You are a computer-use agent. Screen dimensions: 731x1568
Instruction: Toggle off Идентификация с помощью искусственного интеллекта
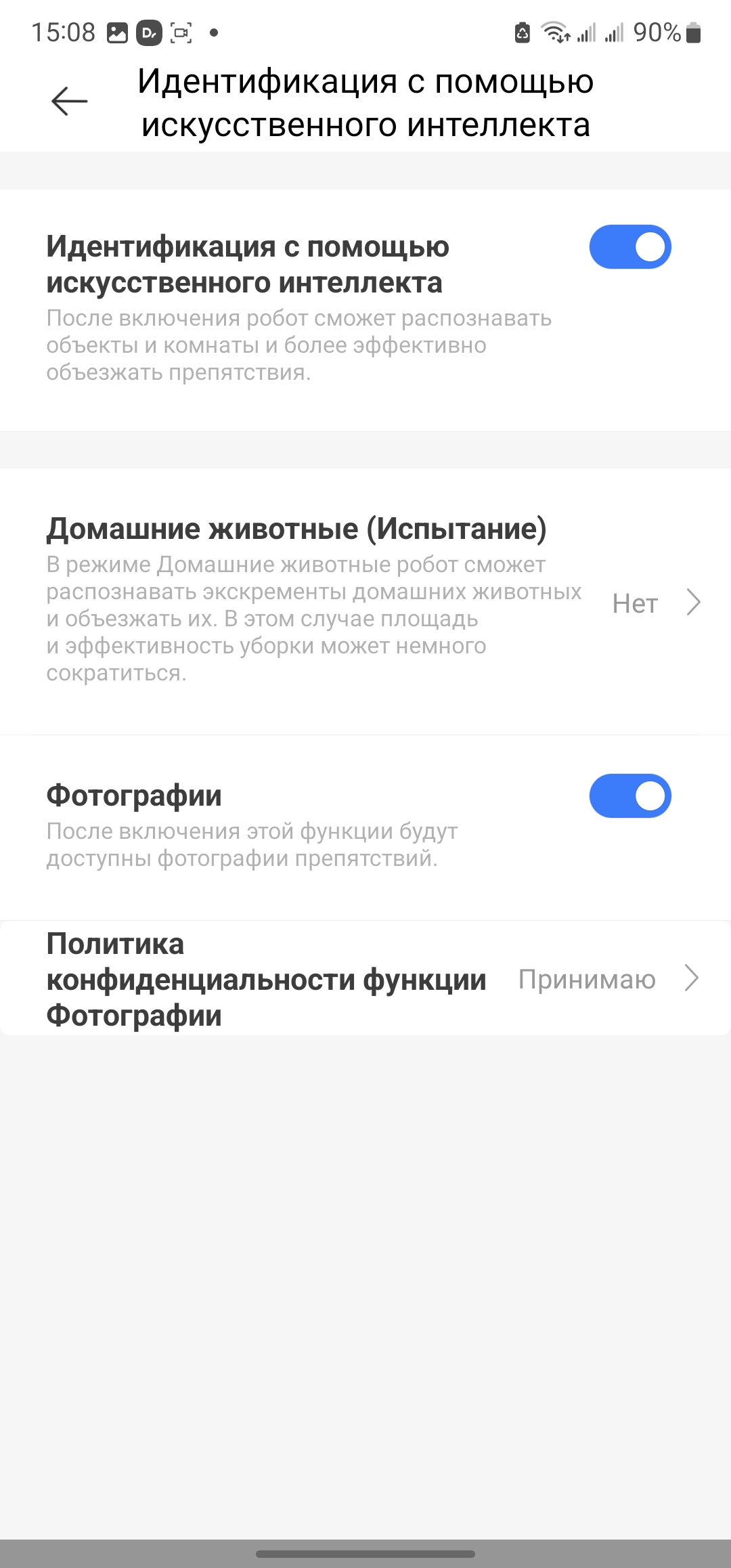point(629,247)
